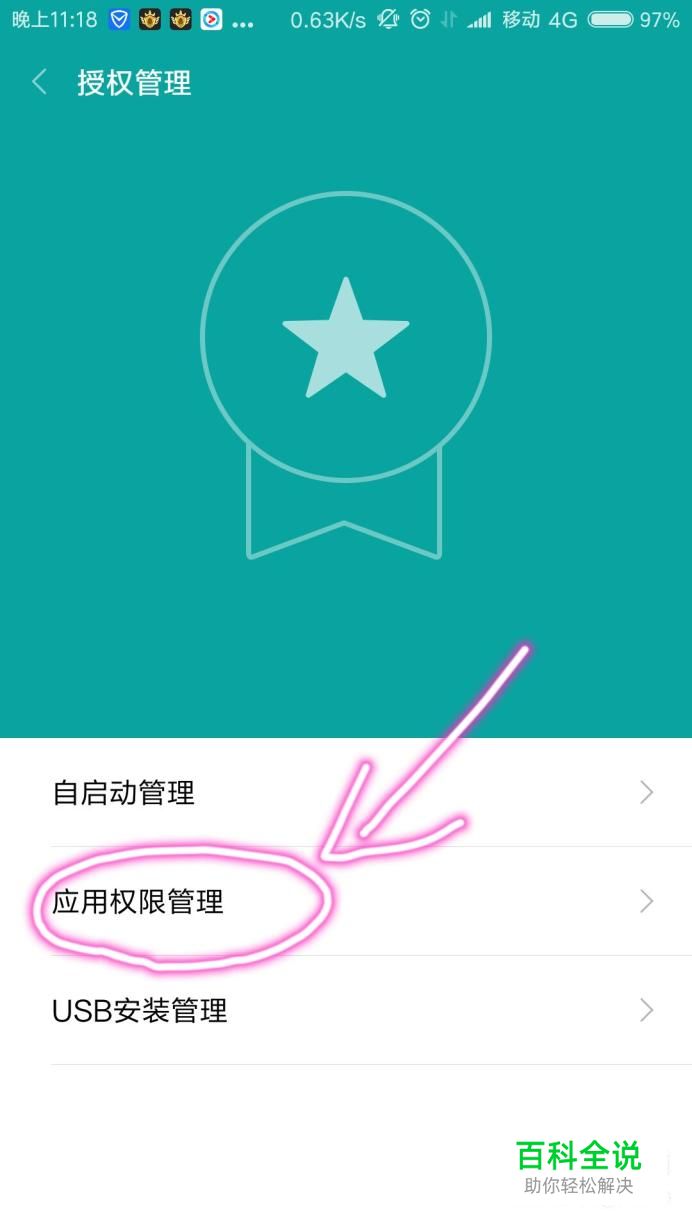The image size is (692, 1230).
Task: Open USB安装管理 option
Action: click(346, 1010)
